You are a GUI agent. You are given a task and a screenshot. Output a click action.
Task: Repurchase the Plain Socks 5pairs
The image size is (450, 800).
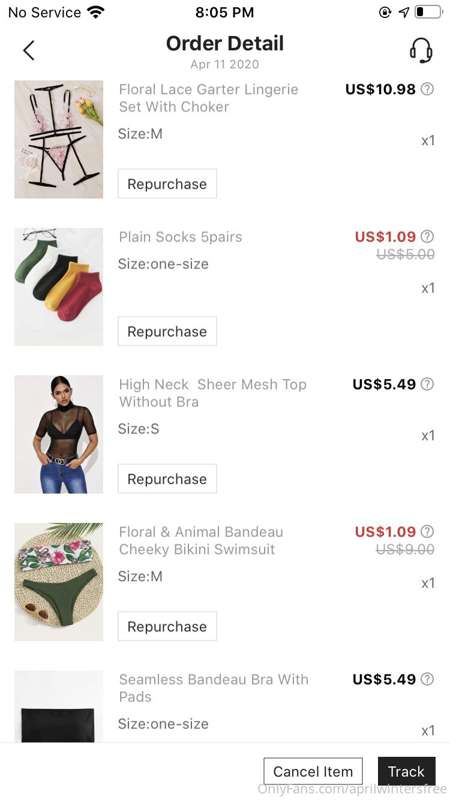167,331
